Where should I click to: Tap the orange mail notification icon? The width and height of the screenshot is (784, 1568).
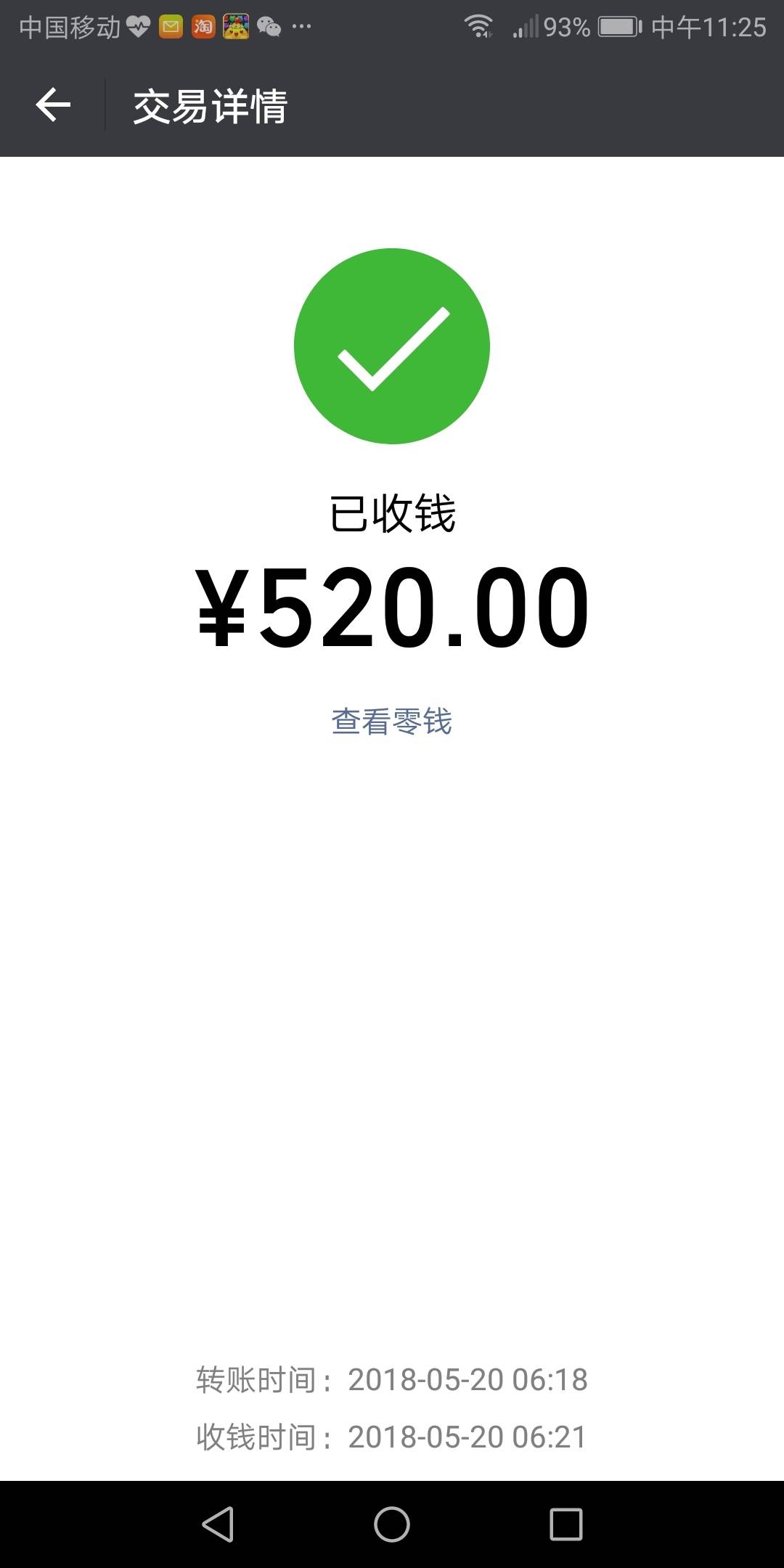pyautogui.click(x=168, y=26)
